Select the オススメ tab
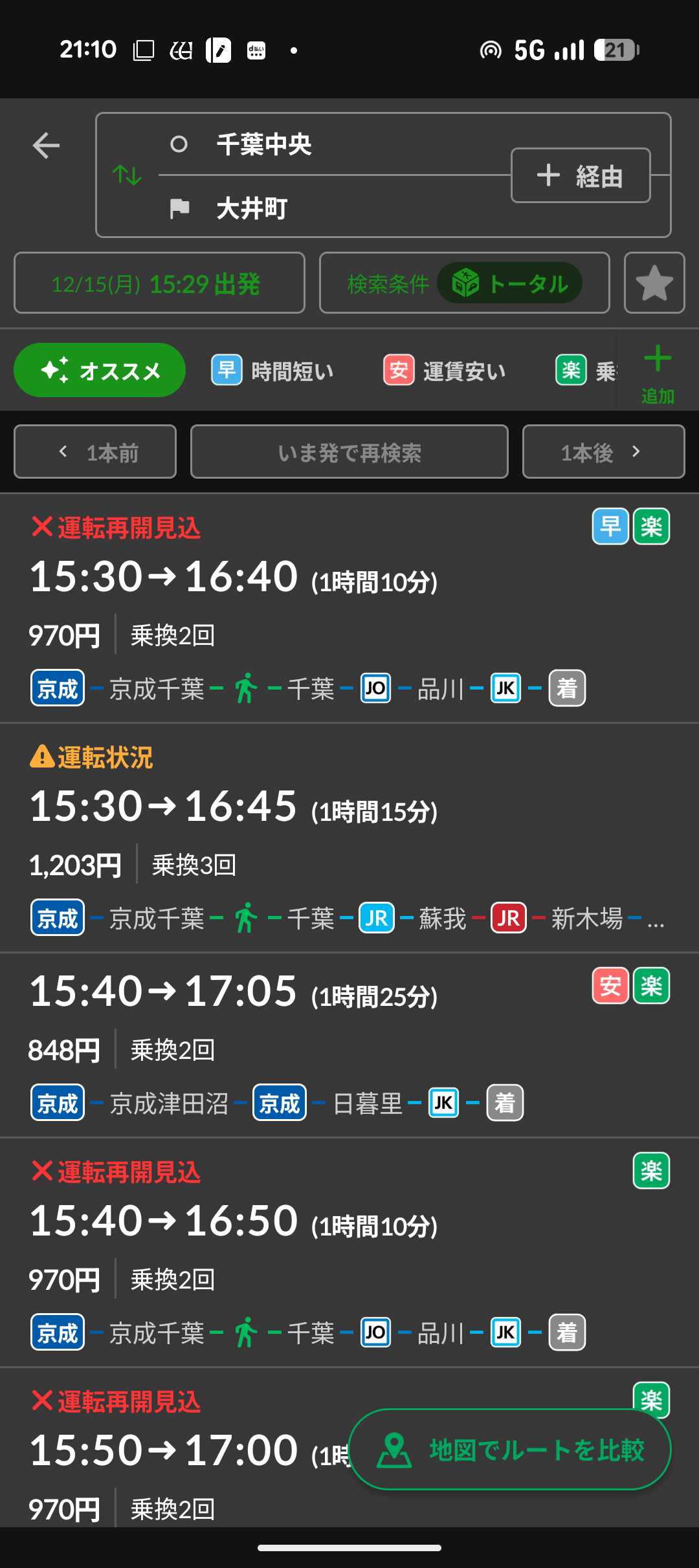This screenshot has width=699, height=1568. coord(100,371)
